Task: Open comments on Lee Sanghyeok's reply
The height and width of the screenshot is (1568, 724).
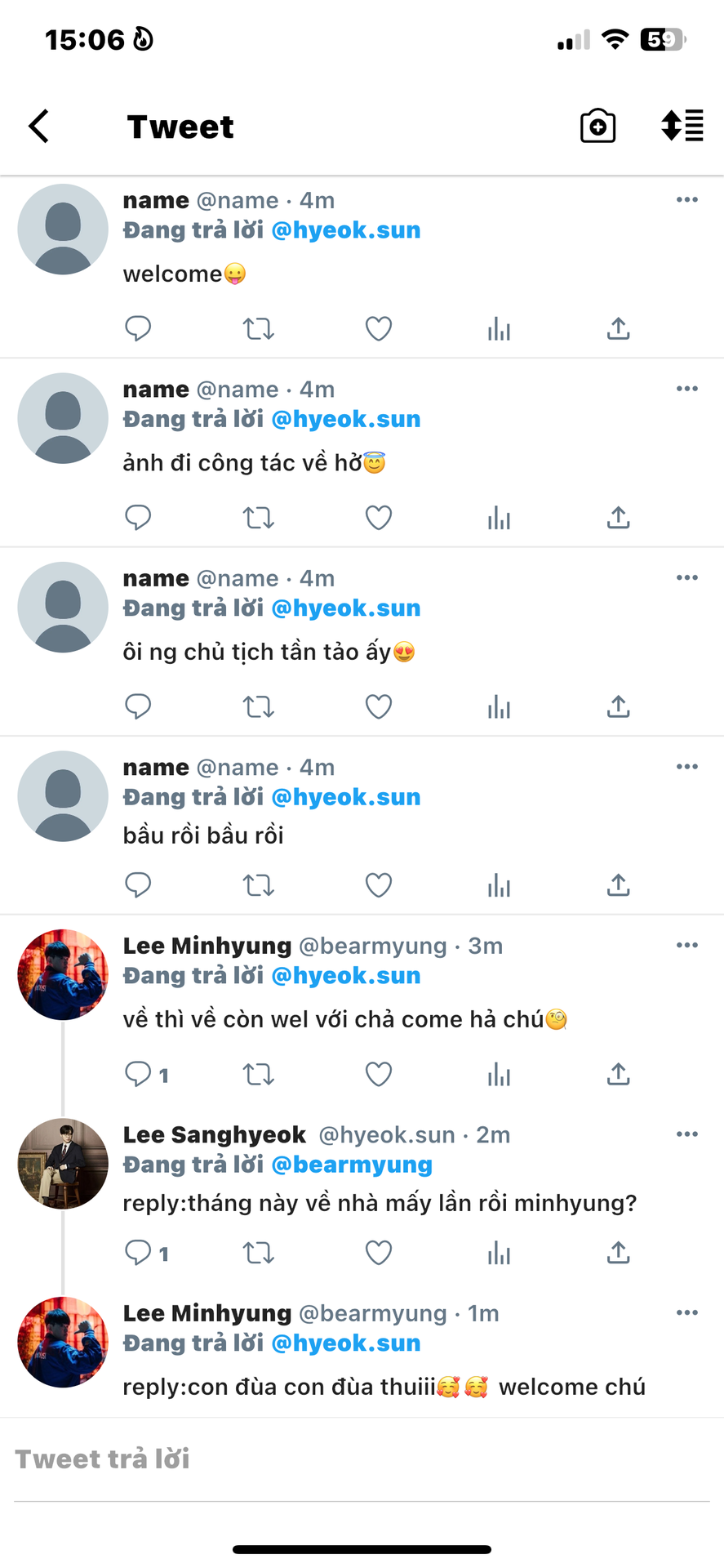Action: coord(139,1253)
